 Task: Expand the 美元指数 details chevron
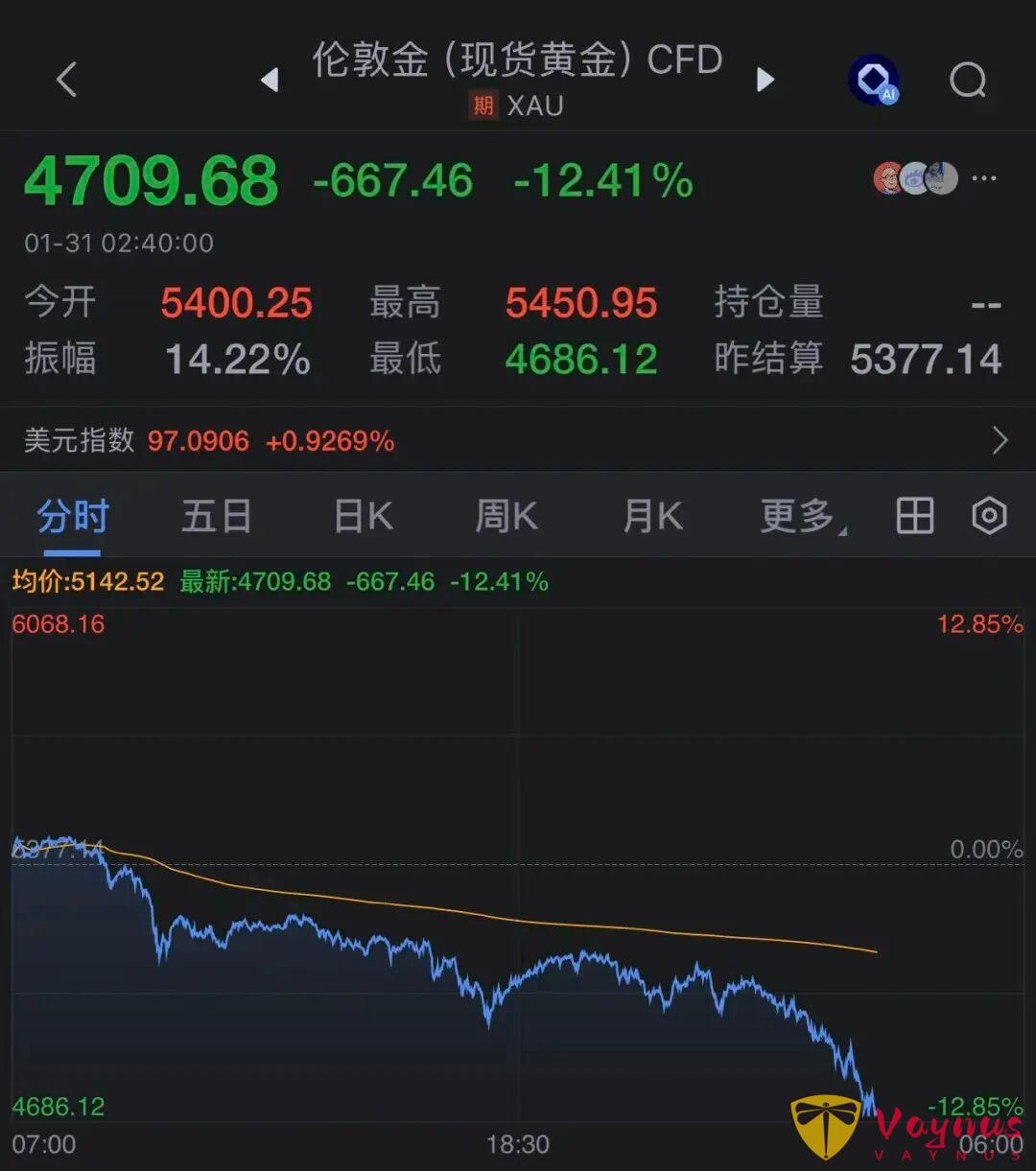[x=999, y=440]
